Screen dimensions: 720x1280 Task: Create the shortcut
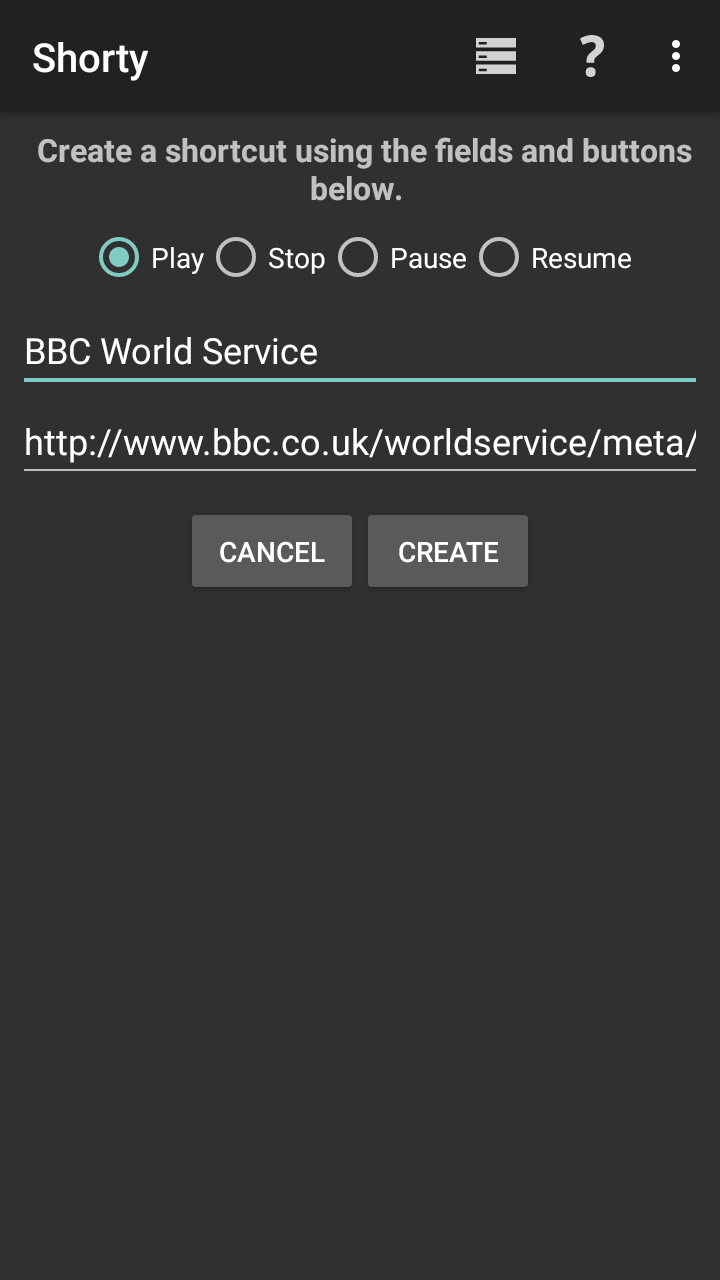pyautogui.click(x=448, y=551)
